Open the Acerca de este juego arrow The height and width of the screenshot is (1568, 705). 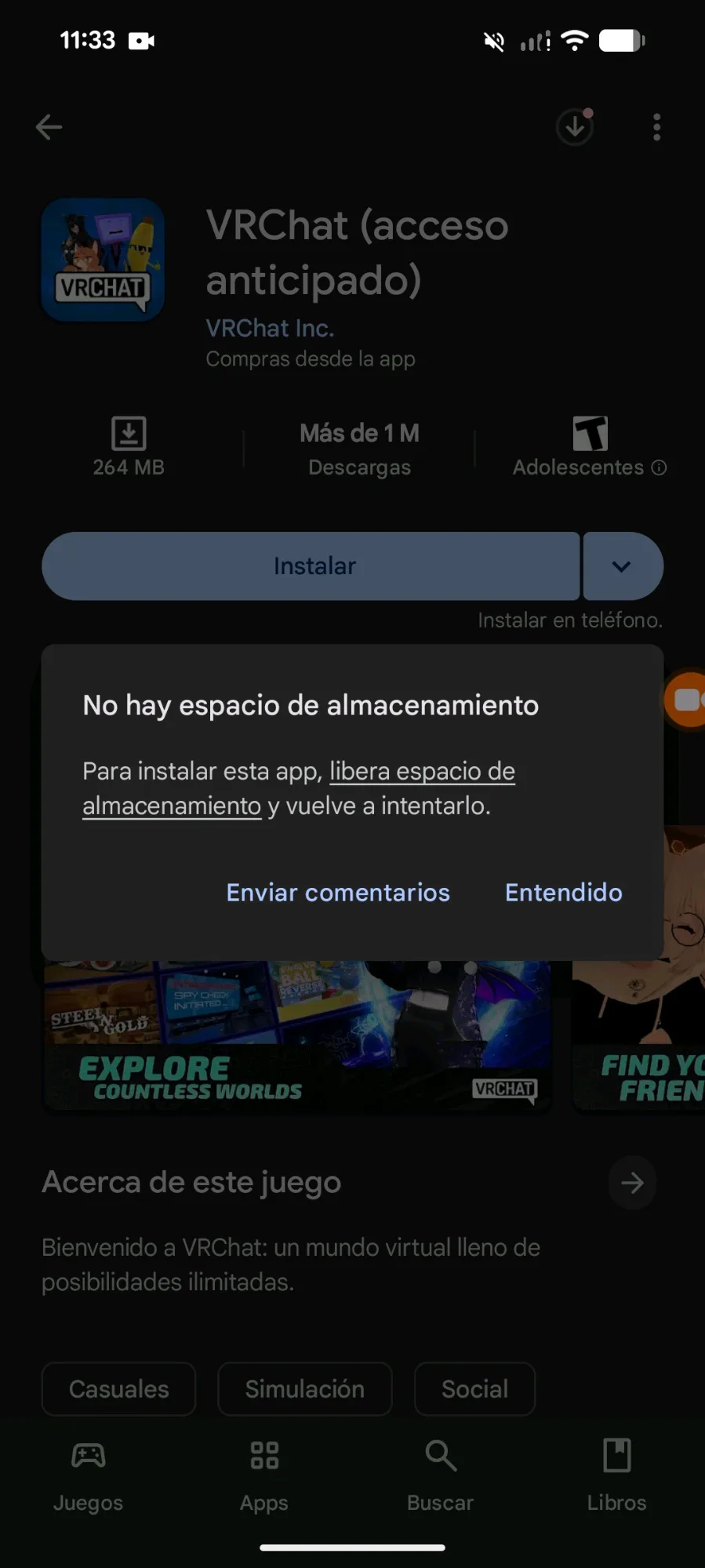tap(632, 1183)
